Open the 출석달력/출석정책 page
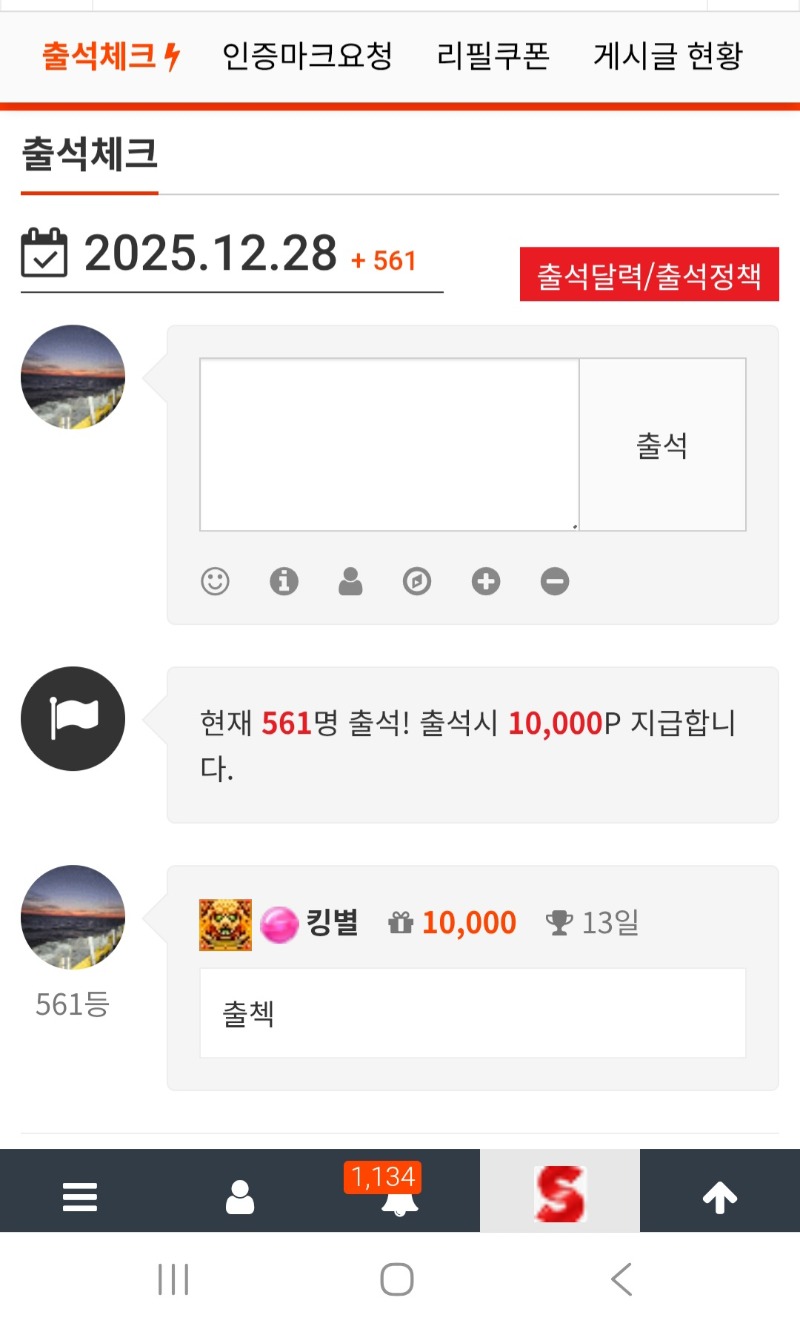The image size is (800, 1332). point(649,275)
